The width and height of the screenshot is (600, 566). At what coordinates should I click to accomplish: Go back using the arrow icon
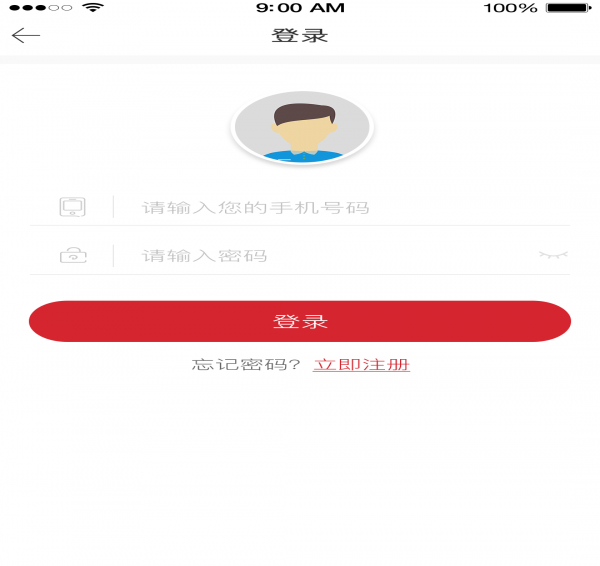pos(26,36)
